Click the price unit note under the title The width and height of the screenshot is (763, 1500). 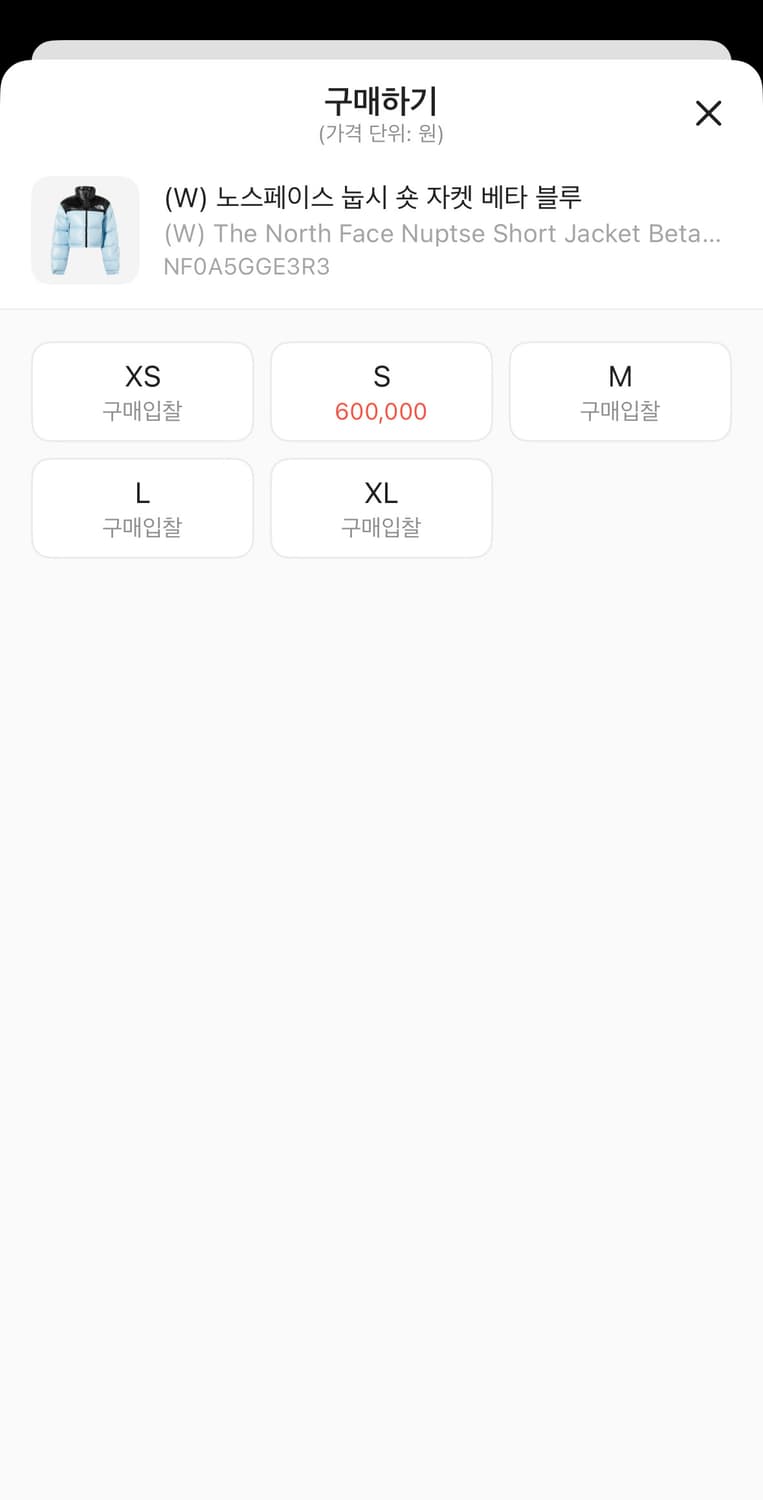pyautogui.click(x=381, y=134)
